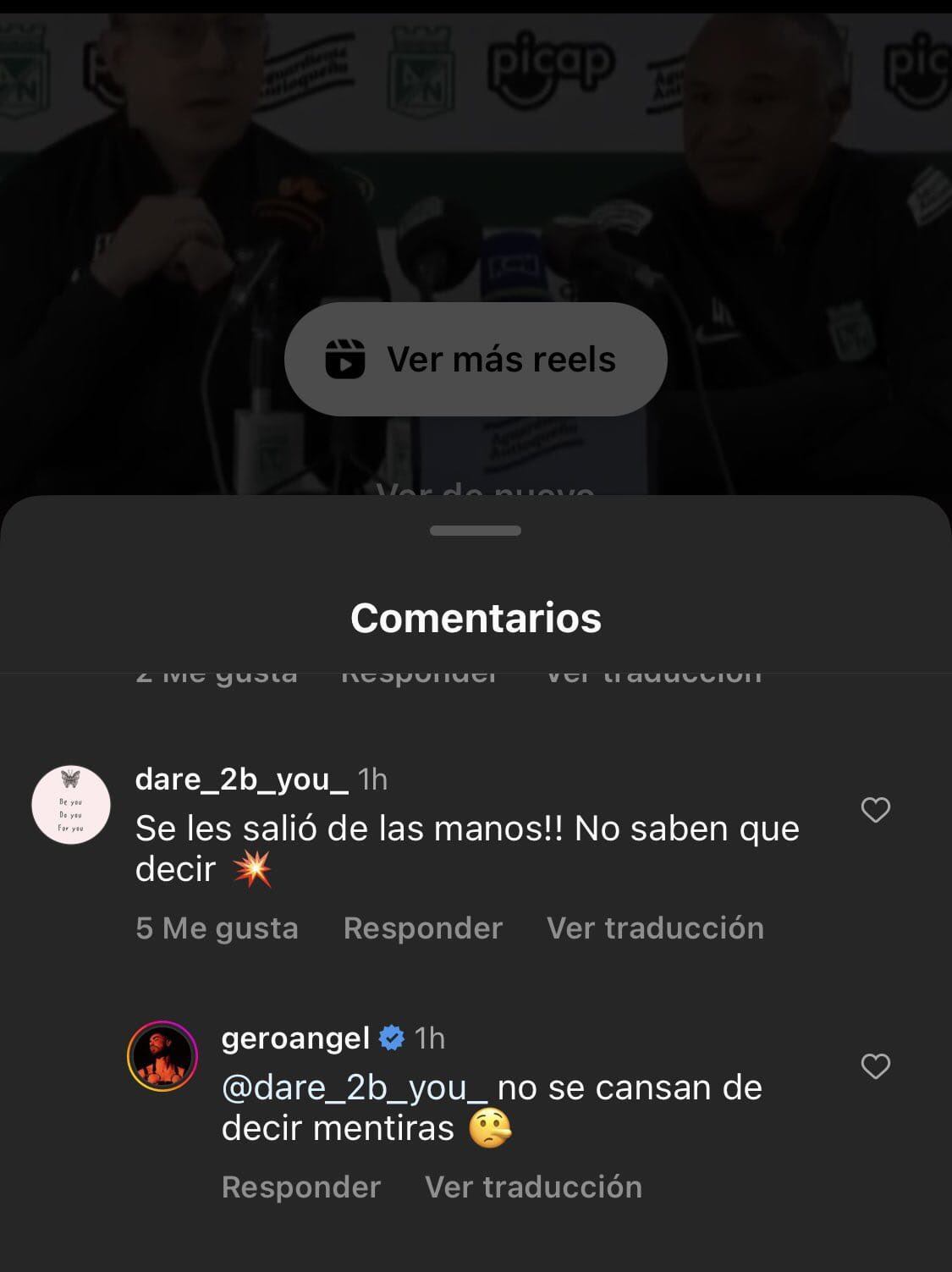This screenshot has width=952, height=1272.
Task: Select Responder under geroangel's reply
Action: [x=300, y=1187]
